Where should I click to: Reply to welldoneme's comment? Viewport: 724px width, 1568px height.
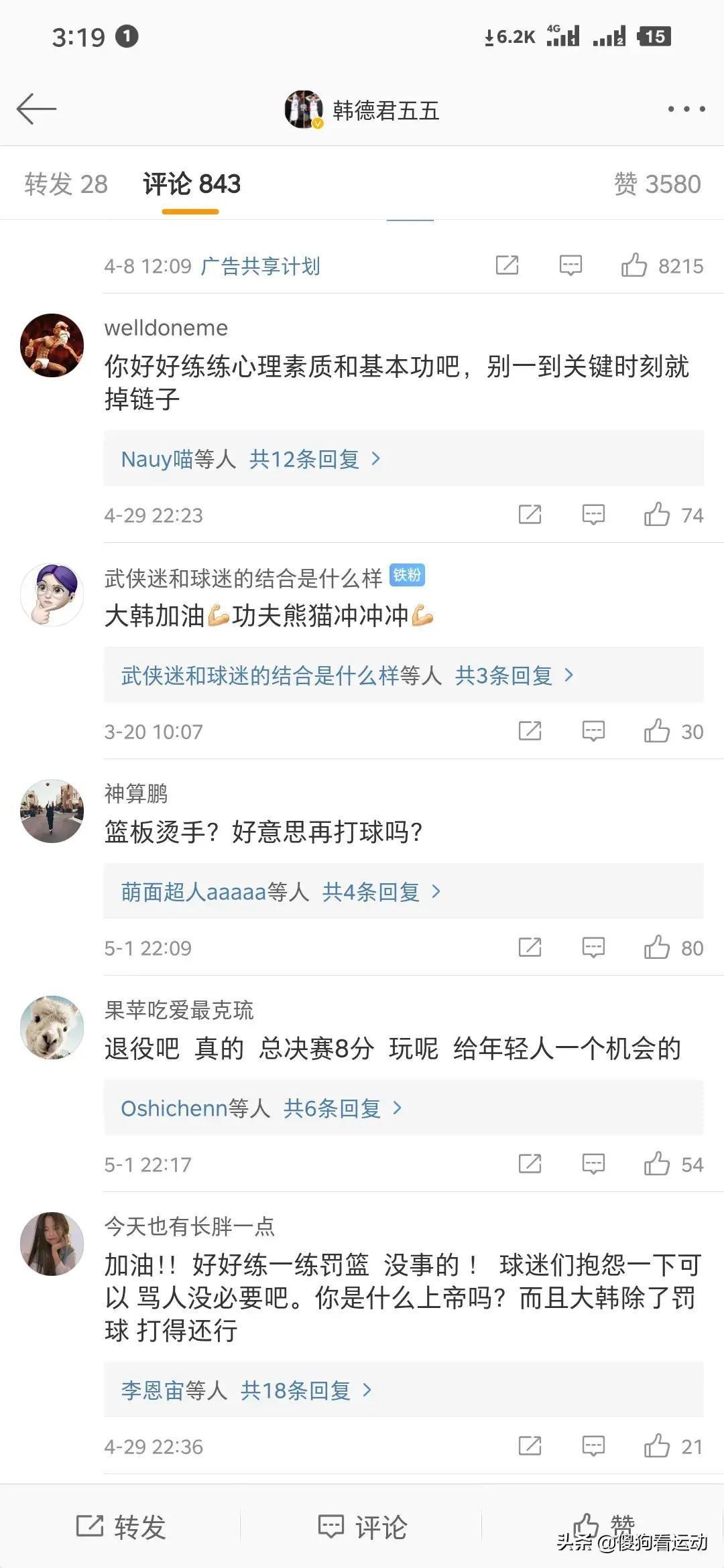[x=593, y=515]
